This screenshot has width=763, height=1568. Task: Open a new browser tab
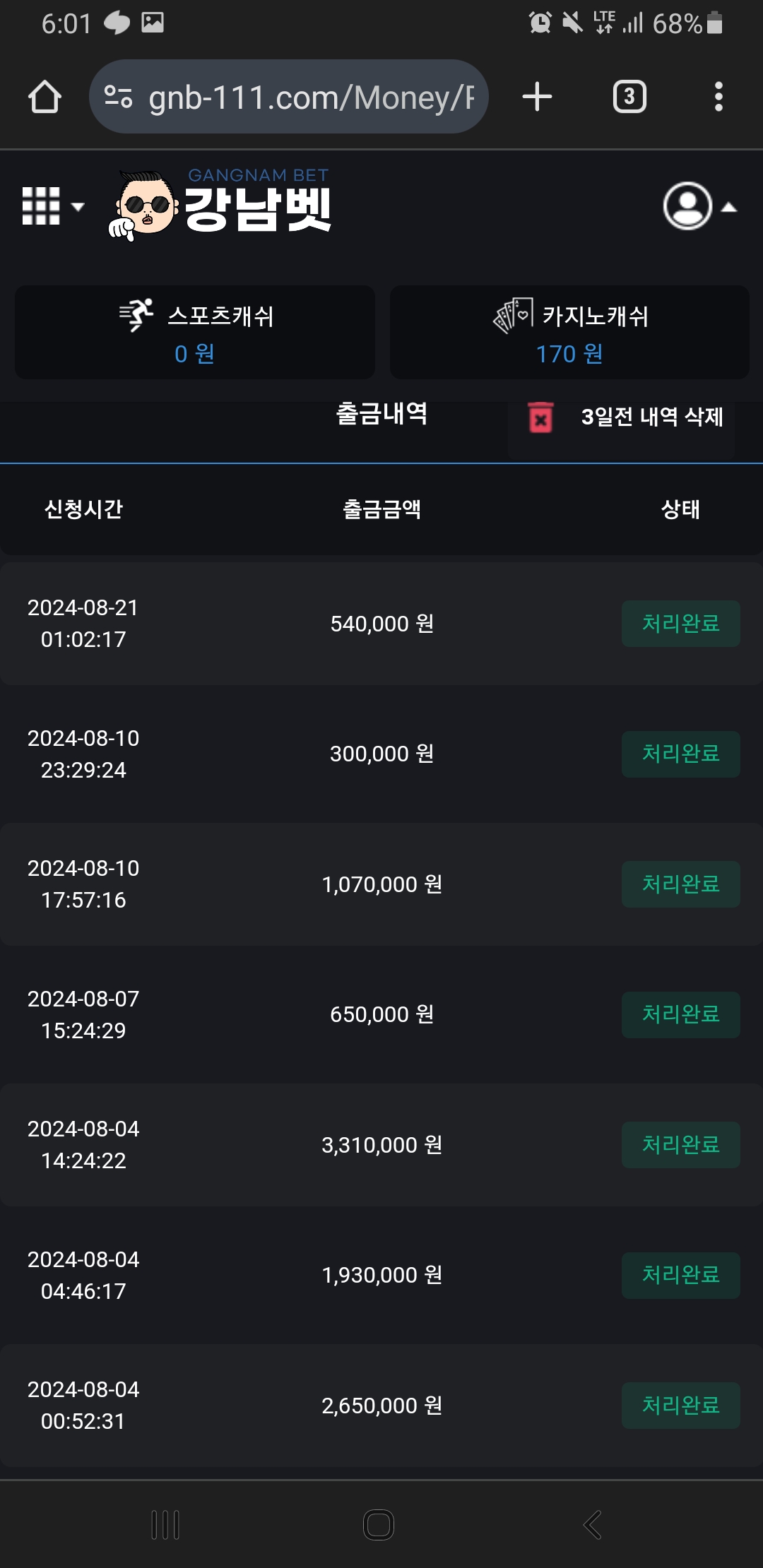537,97
